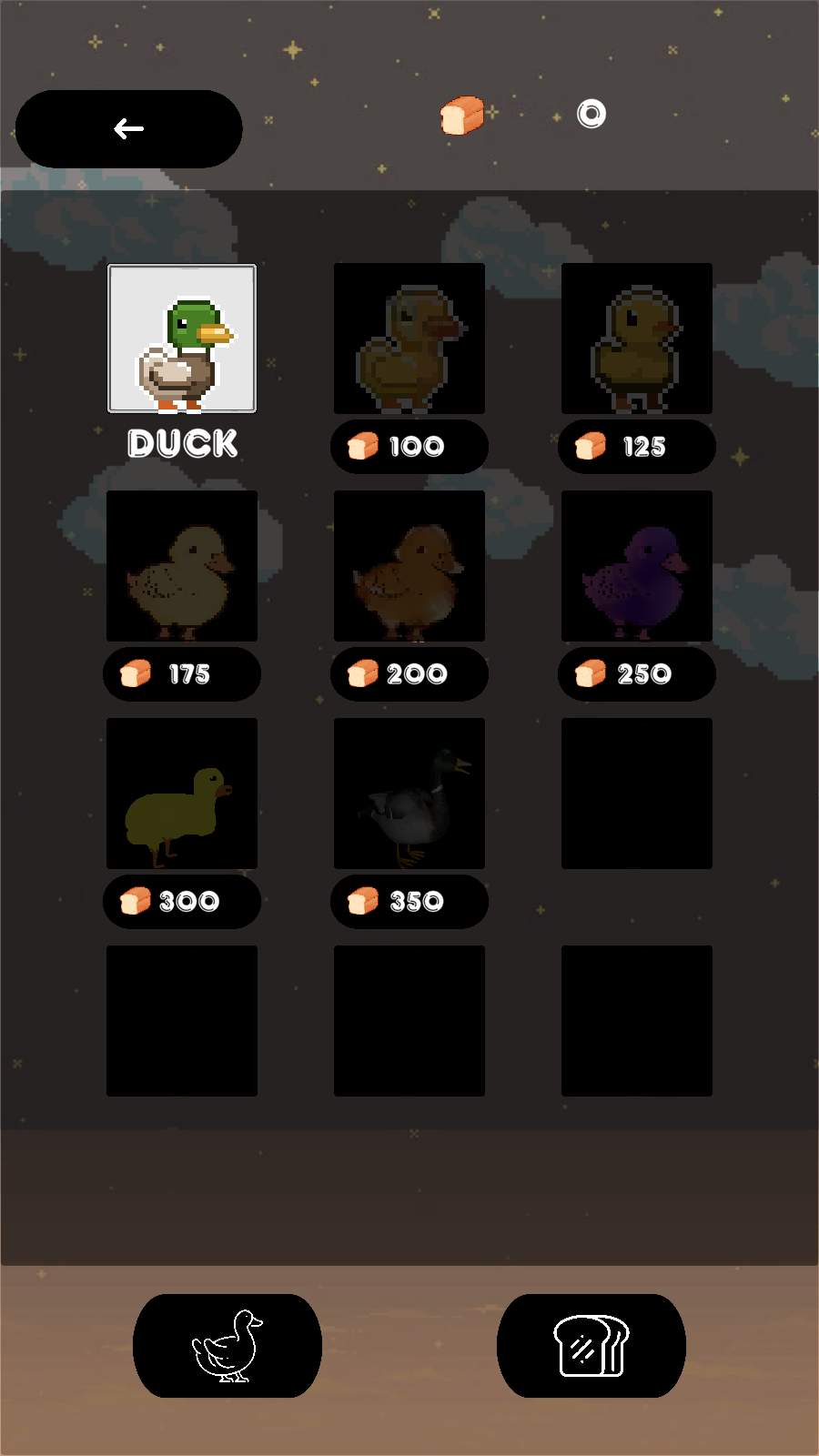Buy the duck costing 125 bread
The height and width of the screenshot is (1456, 819).
pos(637,446)
